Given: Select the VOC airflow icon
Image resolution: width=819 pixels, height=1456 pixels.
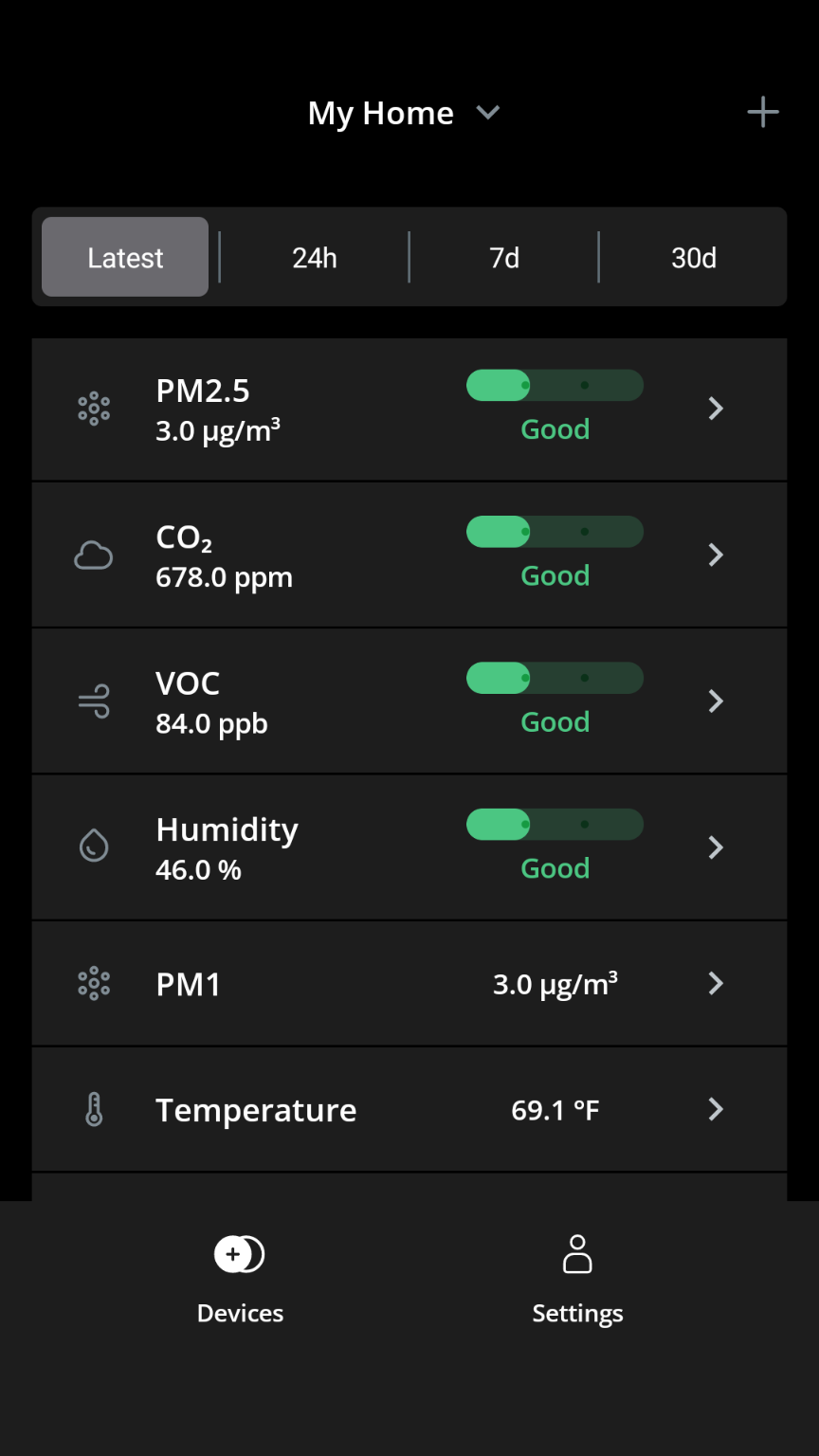Looking at the screenshot, I should coord(93,701).
